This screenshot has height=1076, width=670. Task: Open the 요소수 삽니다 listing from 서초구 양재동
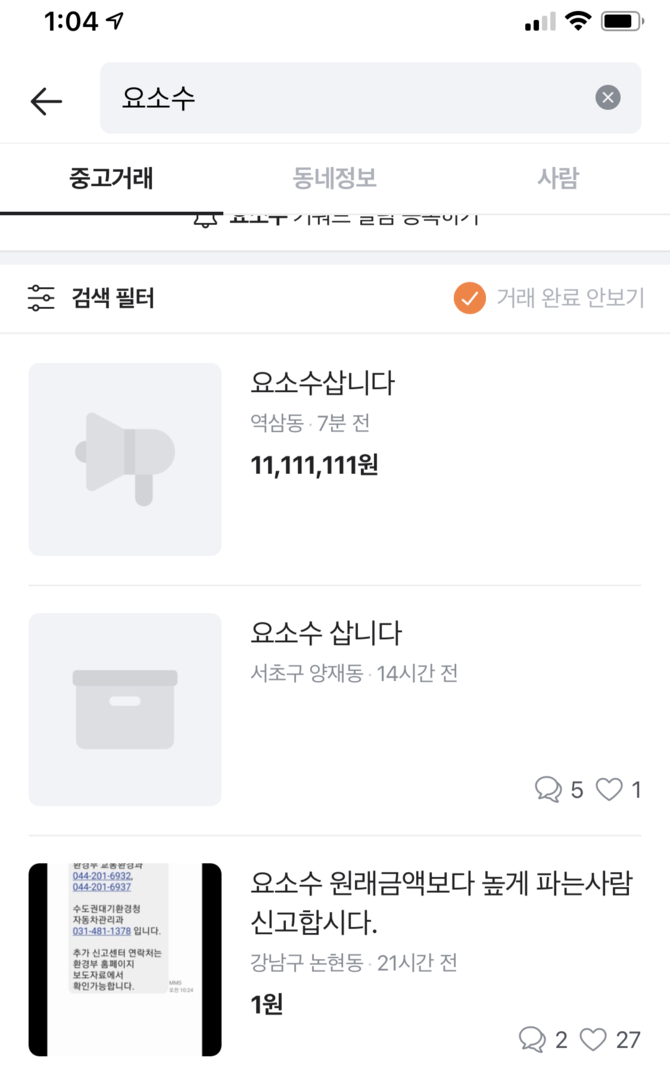334,709
